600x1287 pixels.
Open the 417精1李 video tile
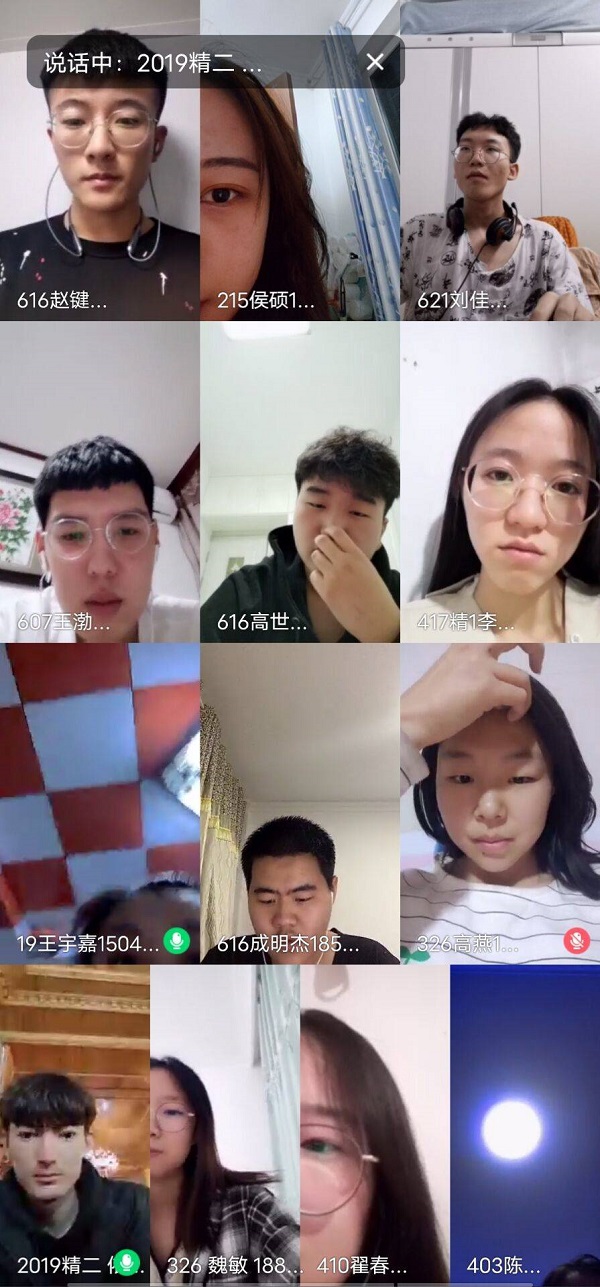coord(500,482)
